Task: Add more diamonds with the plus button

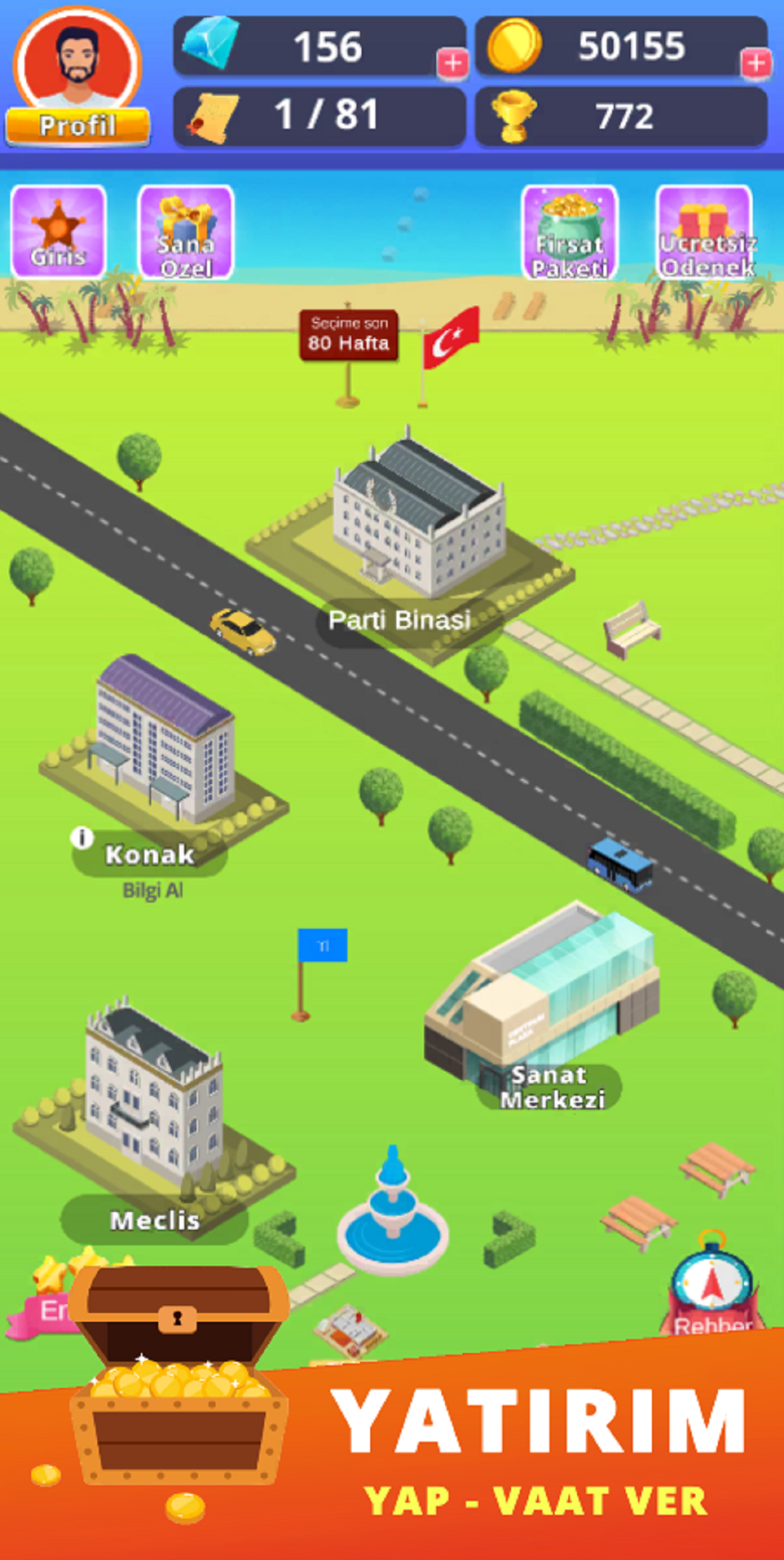Action: [452, 63]
